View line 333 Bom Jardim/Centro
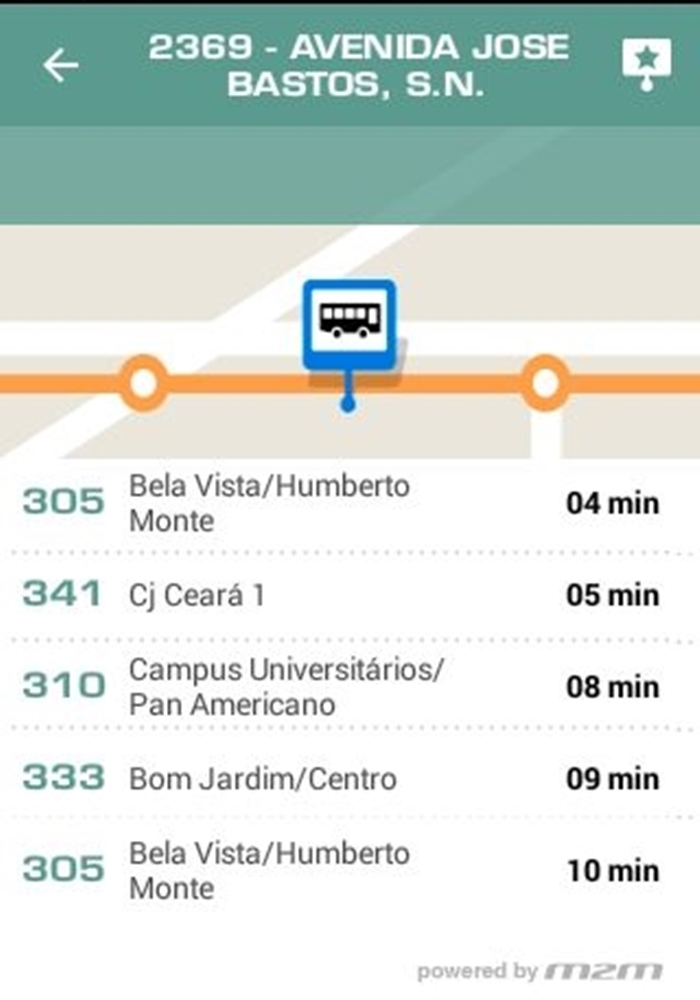 click(340, 778)
